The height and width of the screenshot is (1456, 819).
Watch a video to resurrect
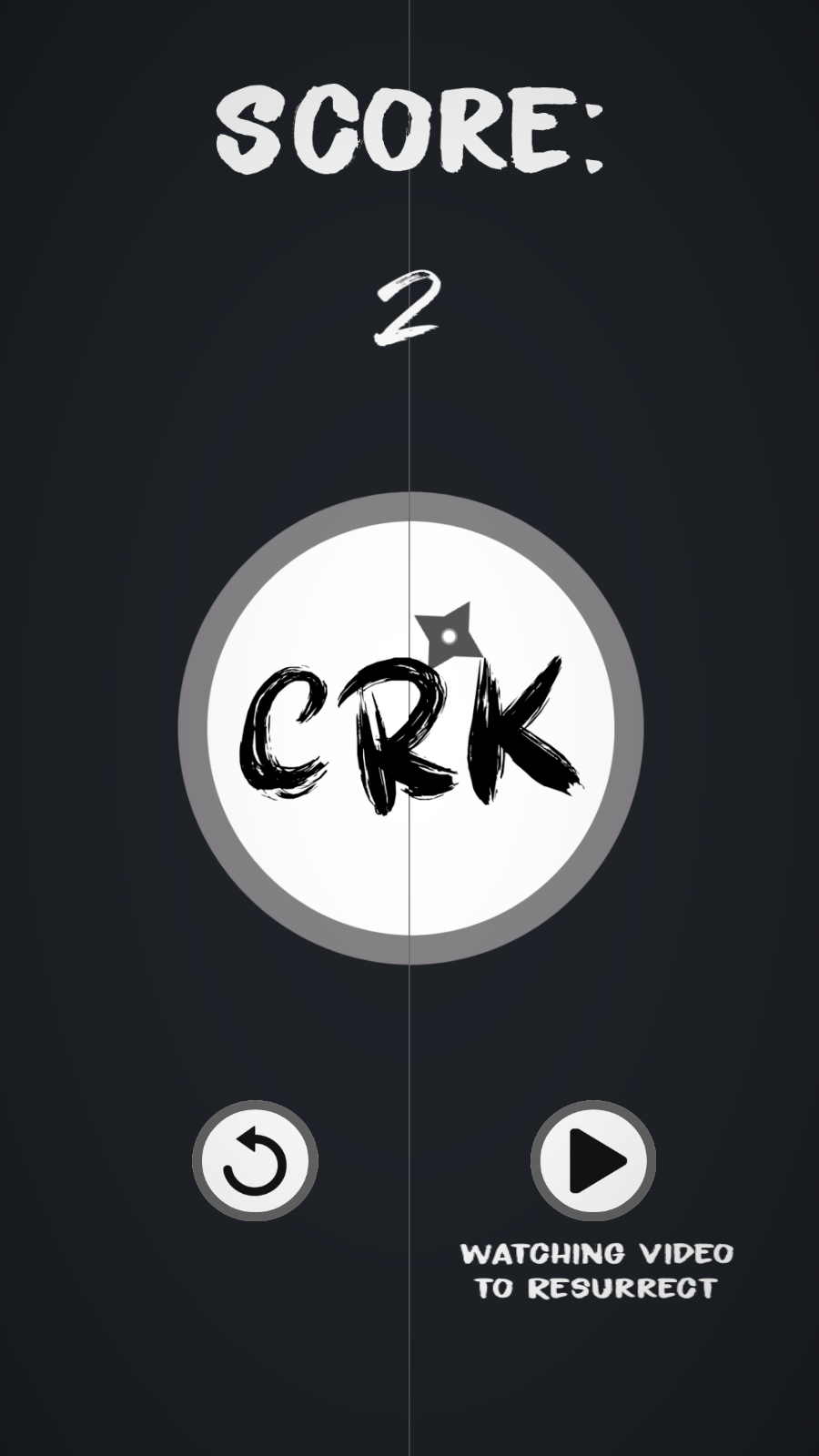tap(593, 1161)
